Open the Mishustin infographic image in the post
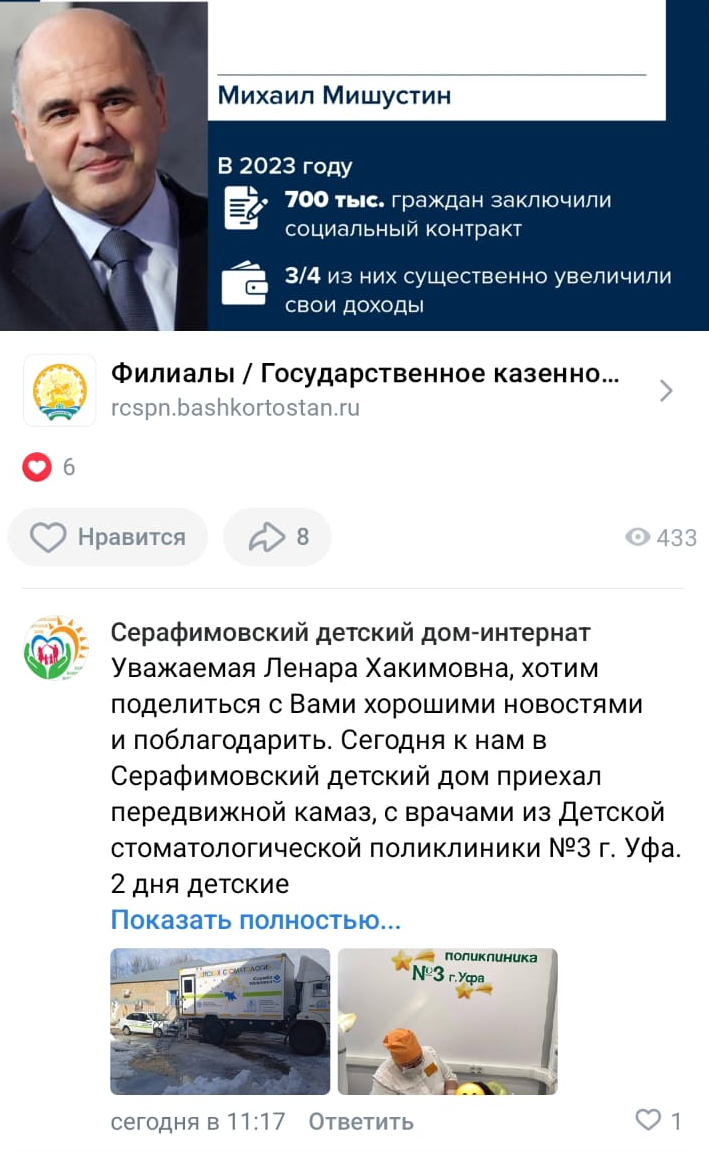The width and height of the screenshot is (709, 1151). tap(354, 165)
